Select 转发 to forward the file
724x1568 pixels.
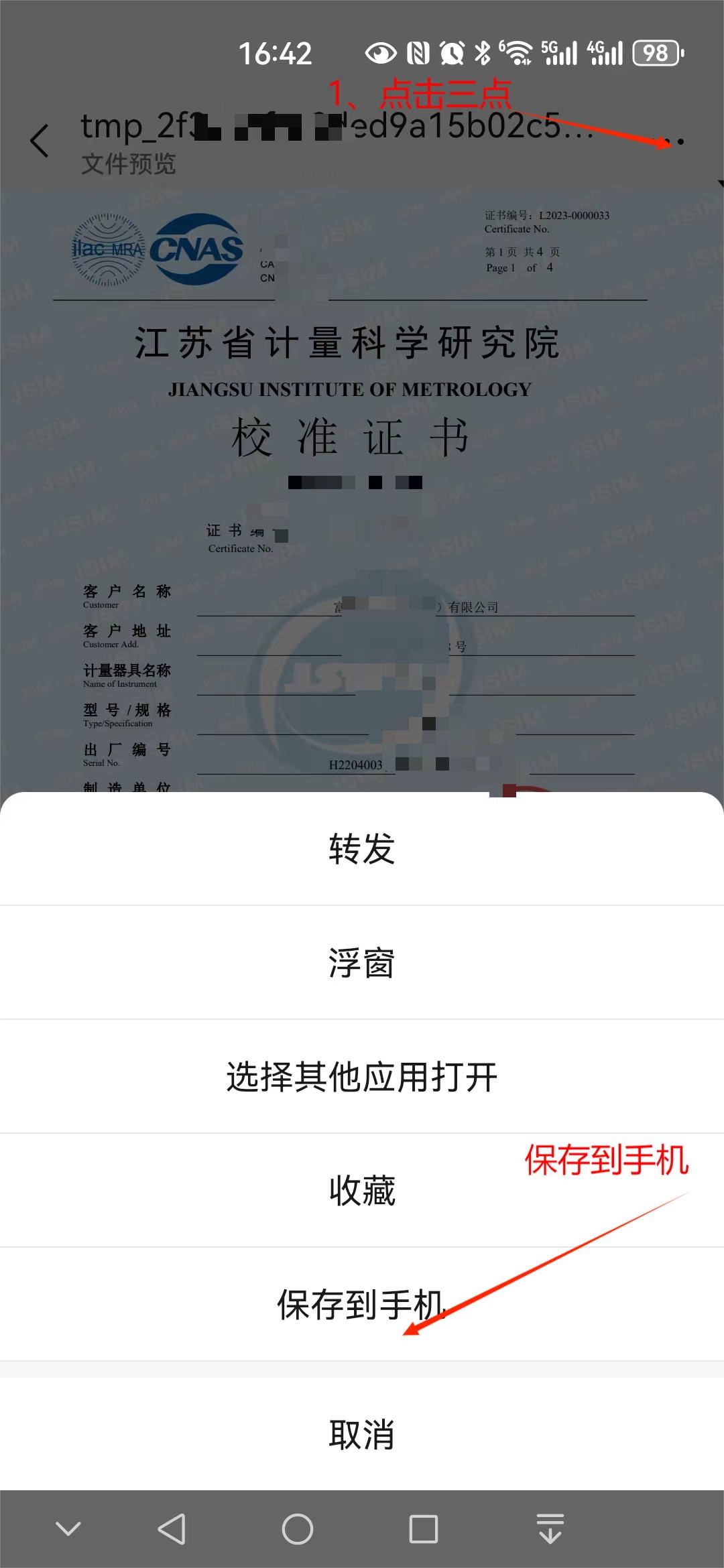pyautogui.click(x=362, y=848)
